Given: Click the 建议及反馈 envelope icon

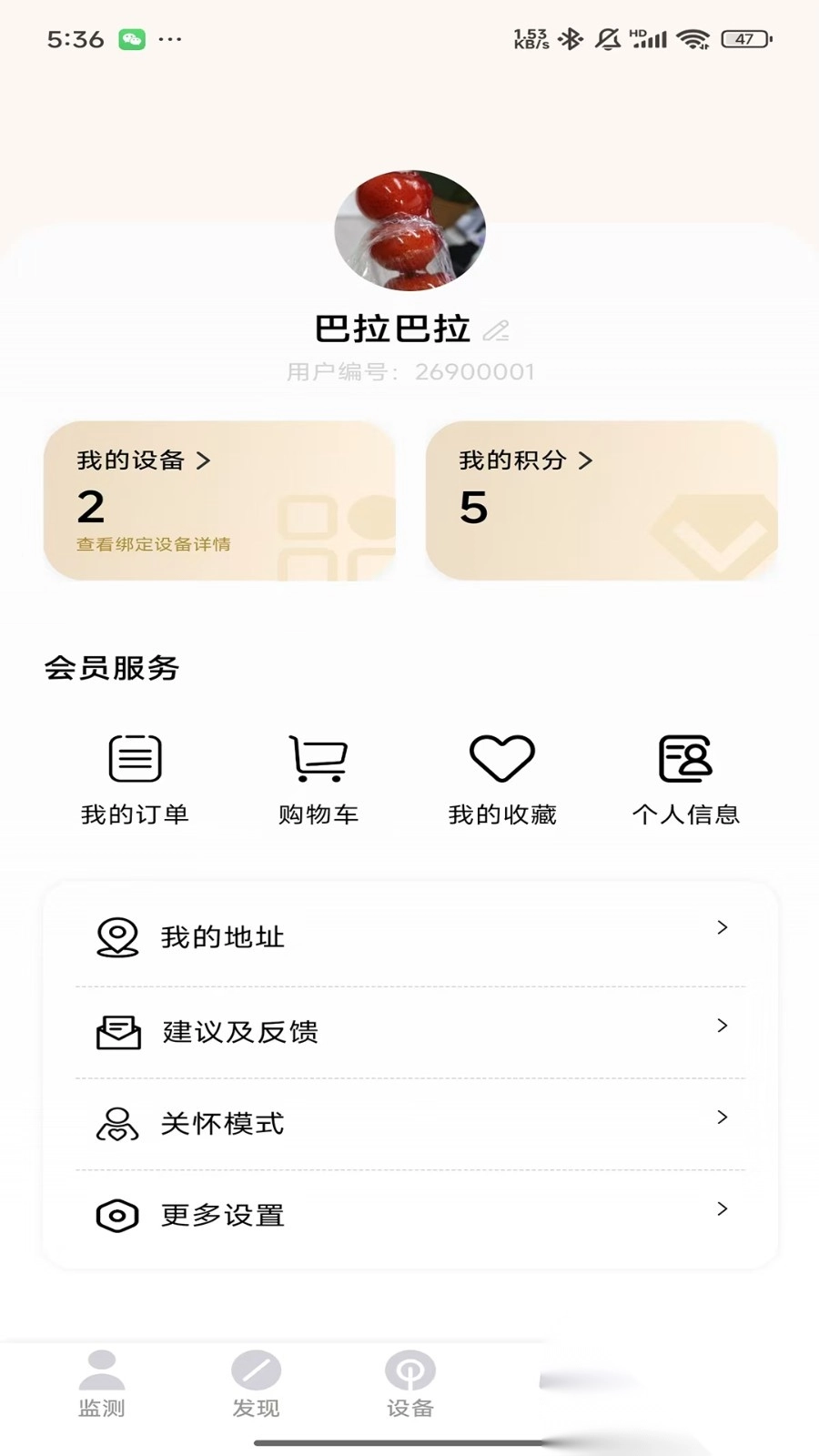Looking at the screenshot, I should coord(116,1030).
